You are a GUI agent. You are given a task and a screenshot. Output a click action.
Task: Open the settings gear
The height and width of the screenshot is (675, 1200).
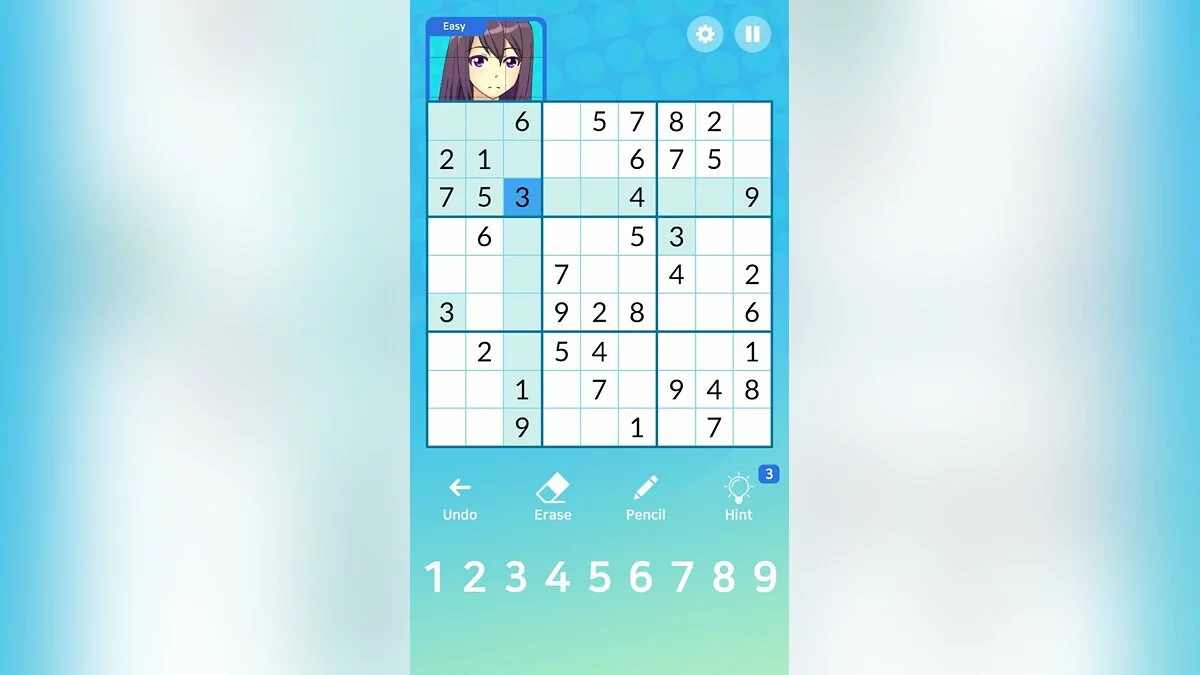pyautogui.click(x=705, y=35)
